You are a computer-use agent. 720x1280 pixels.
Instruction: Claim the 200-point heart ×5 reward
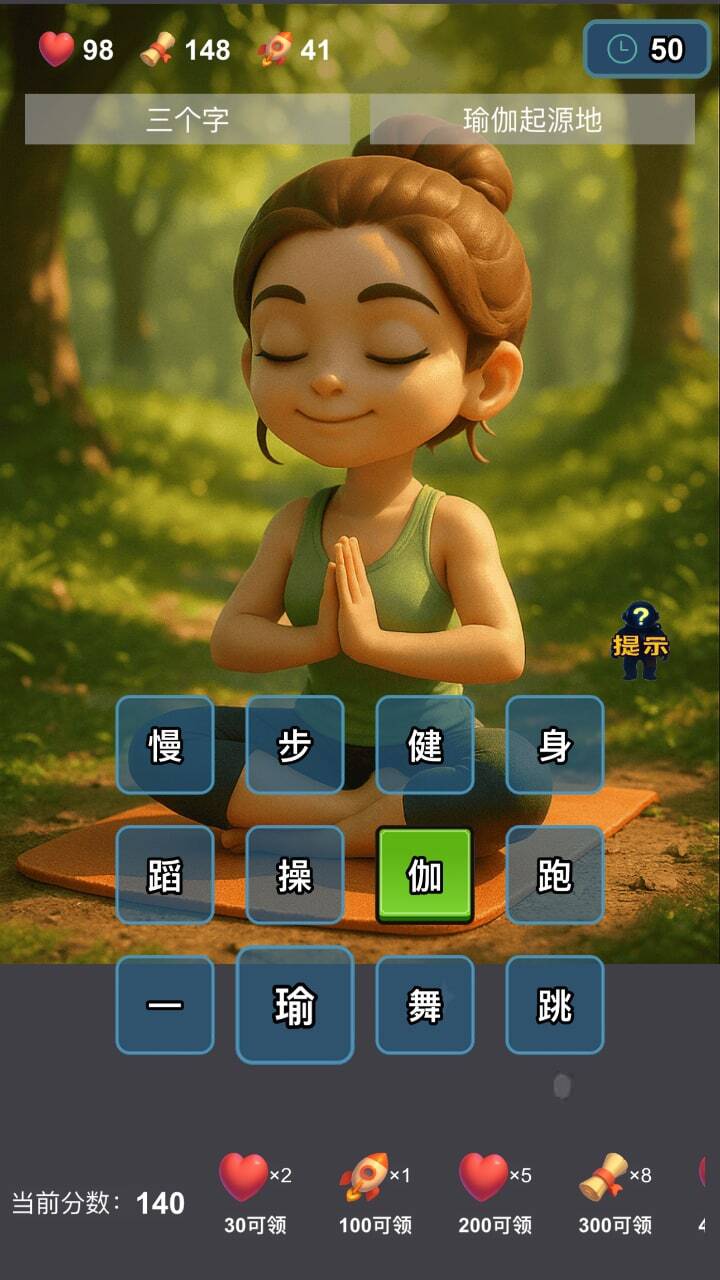pos(494,1190)
